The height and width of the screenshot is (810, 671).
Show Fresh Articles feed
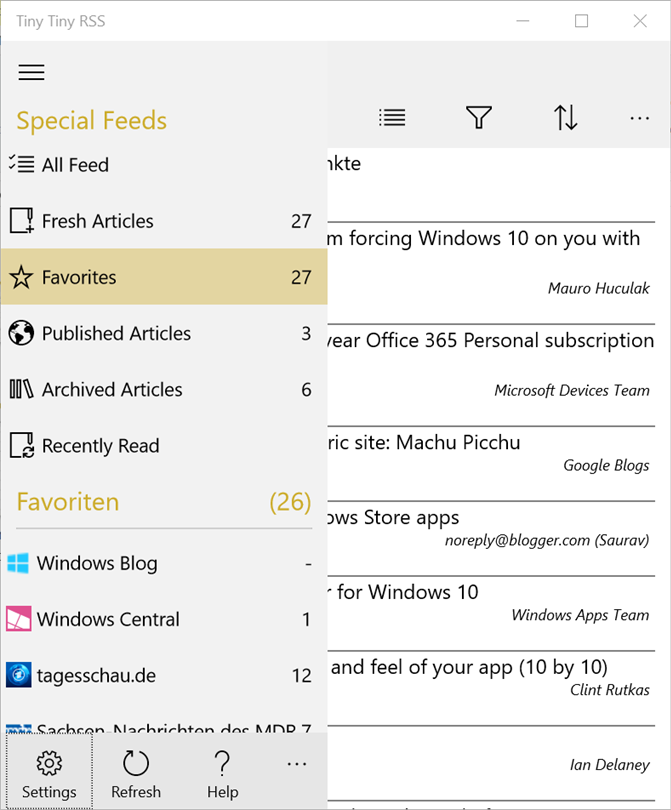pyautogui.click(x=97, y=221)
